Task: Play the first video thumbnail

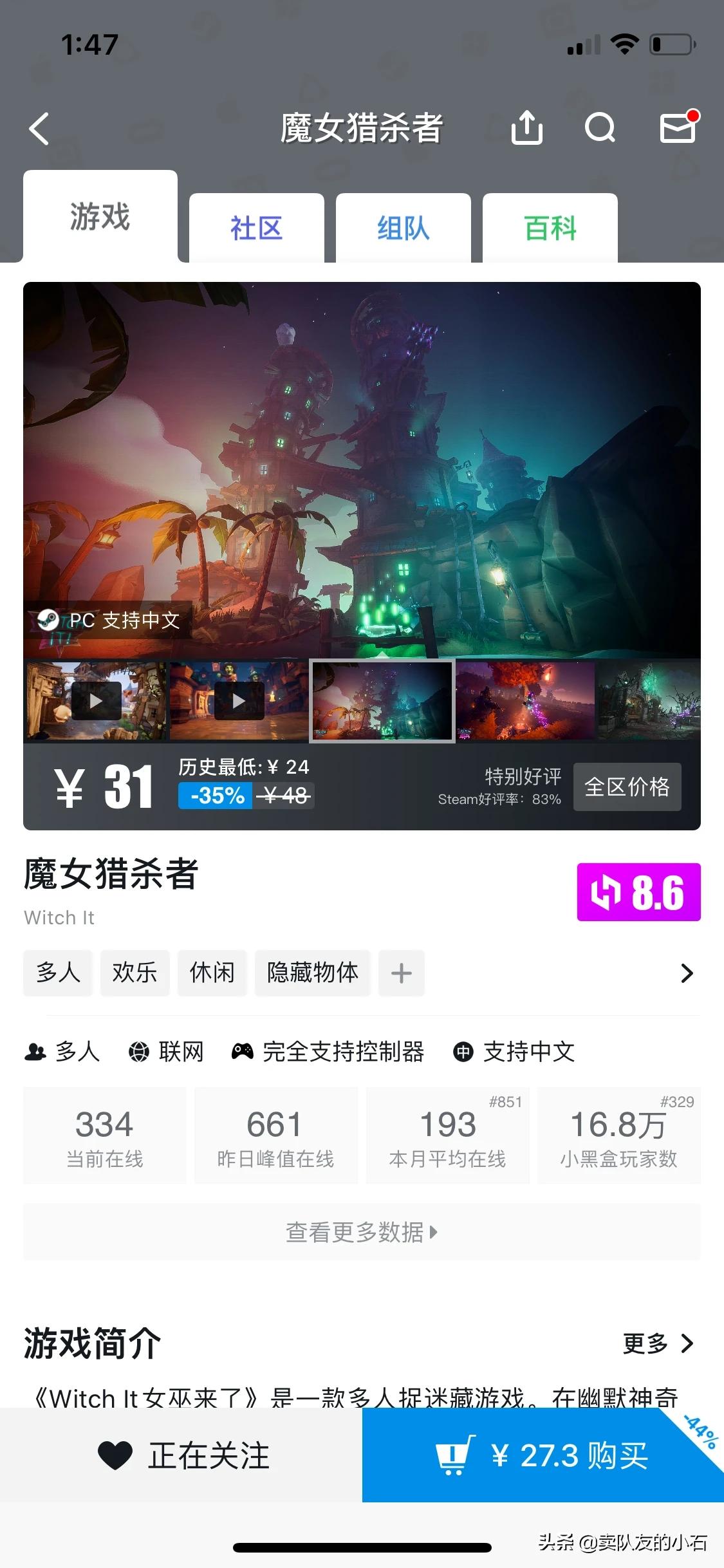Action: click(96, 701)
